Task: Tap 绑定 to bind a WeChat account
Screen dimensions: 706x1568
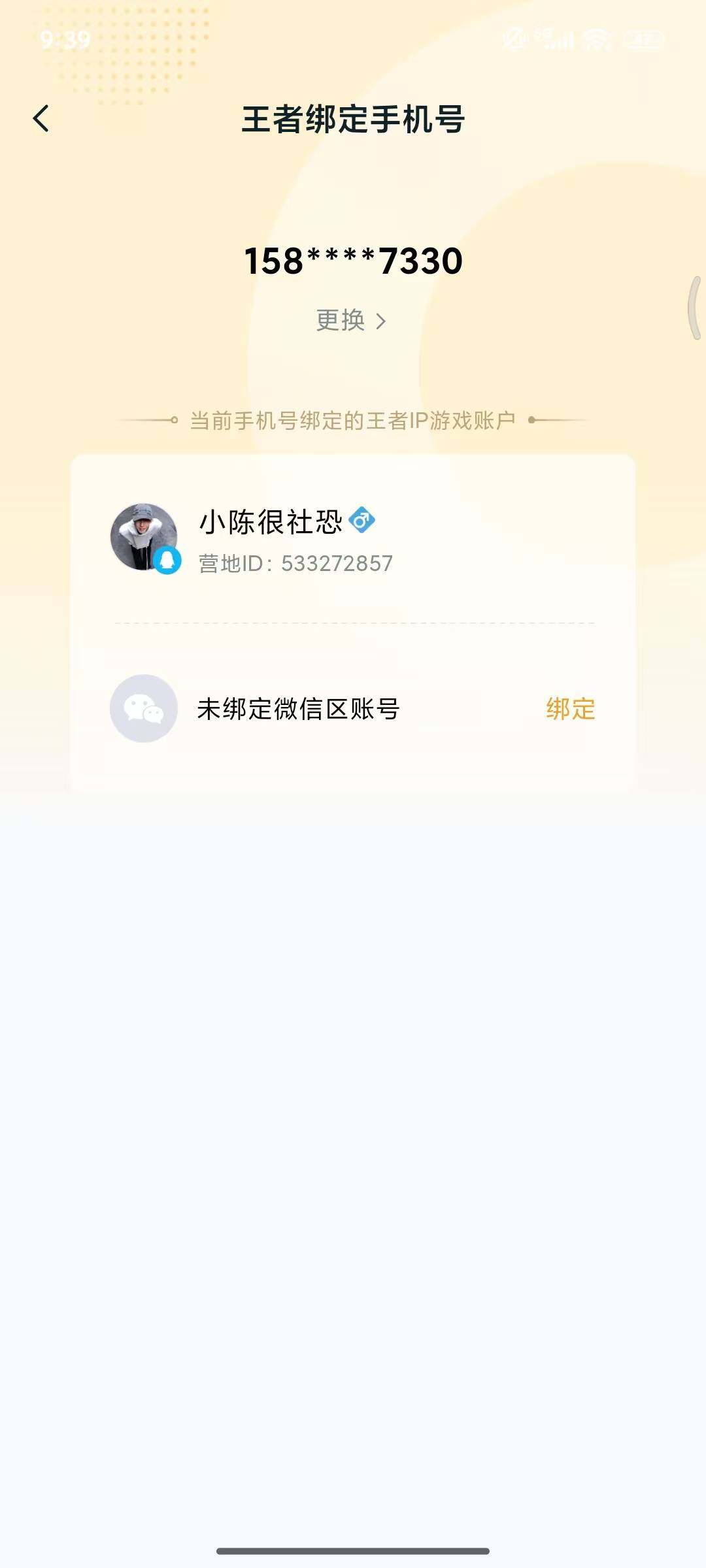Action: click(x=570, y=711)
